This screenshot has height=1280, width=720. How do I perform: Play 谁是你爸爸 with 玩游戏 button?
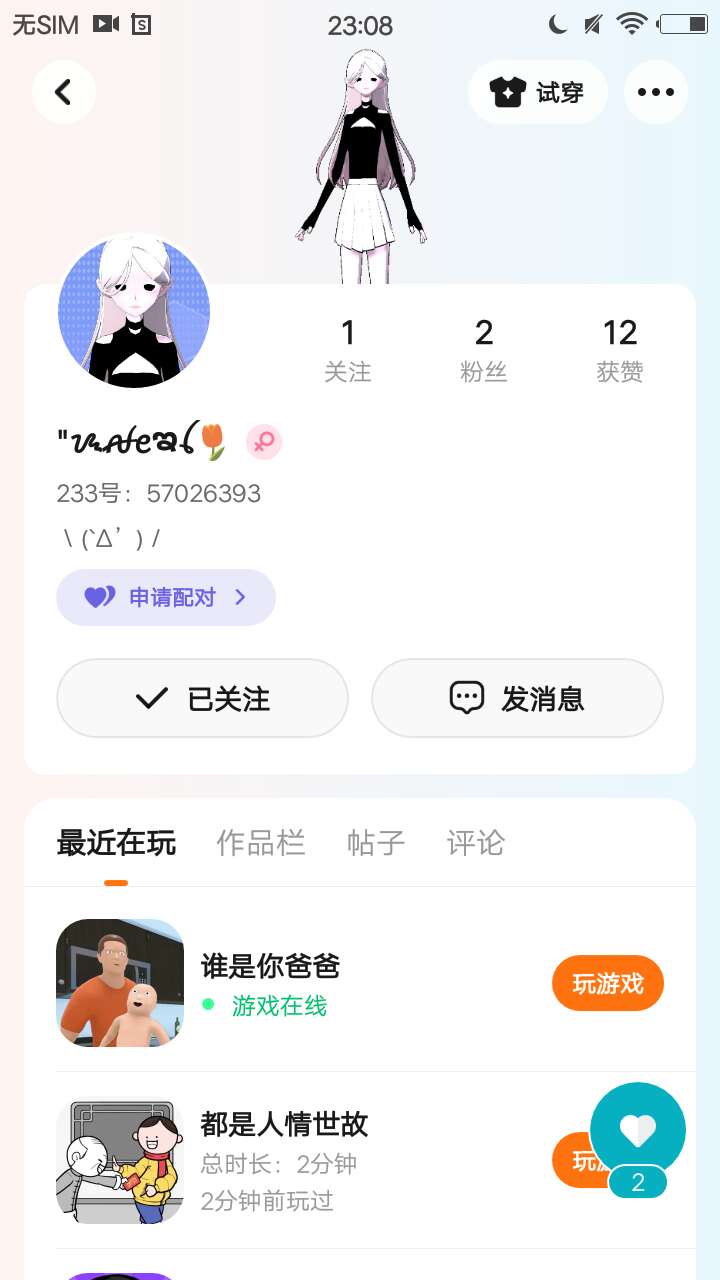[x=607, y=983]
